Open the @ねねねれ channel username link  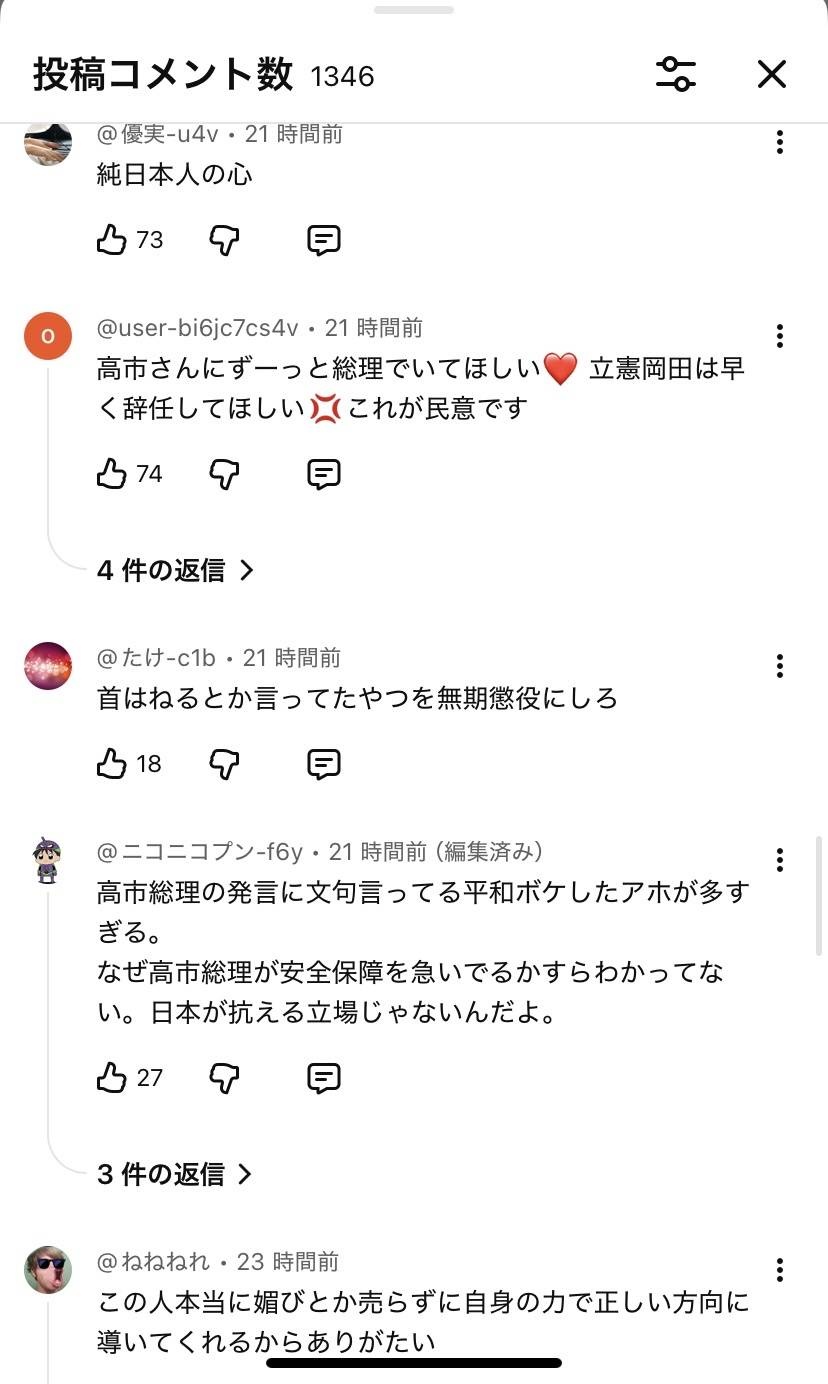[x=154, y=1262]
